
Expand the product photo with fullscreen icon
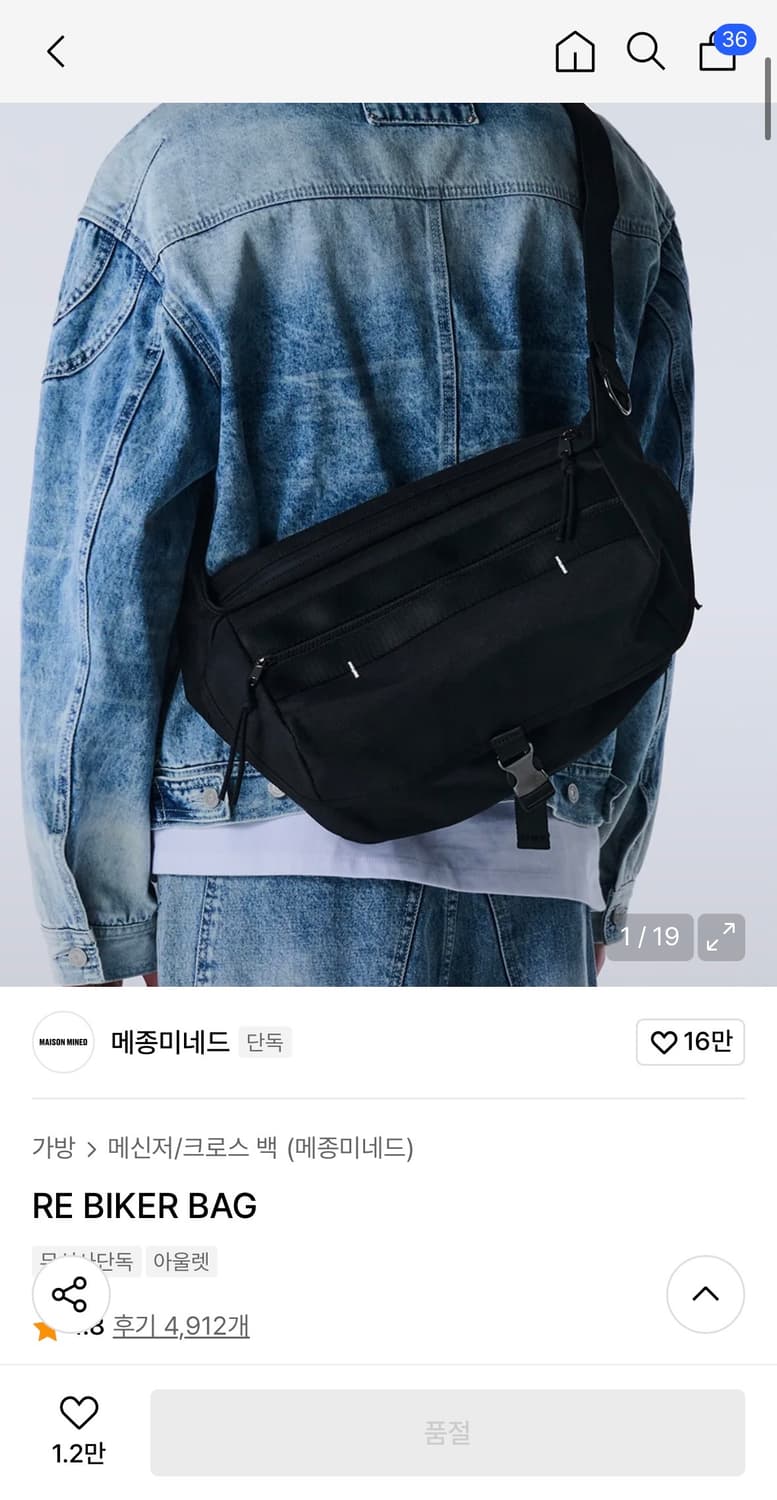click(721, 937)
